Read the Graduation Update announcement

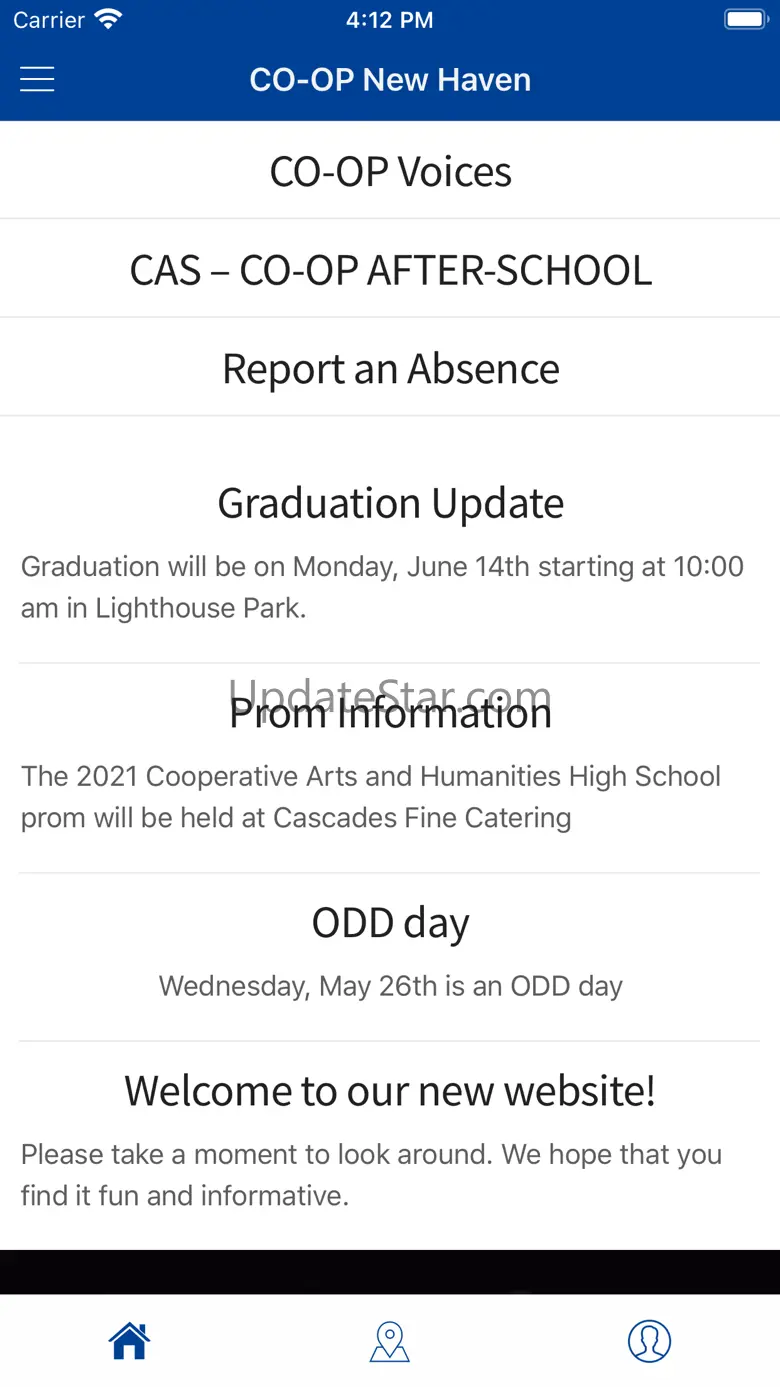(390, 503)
